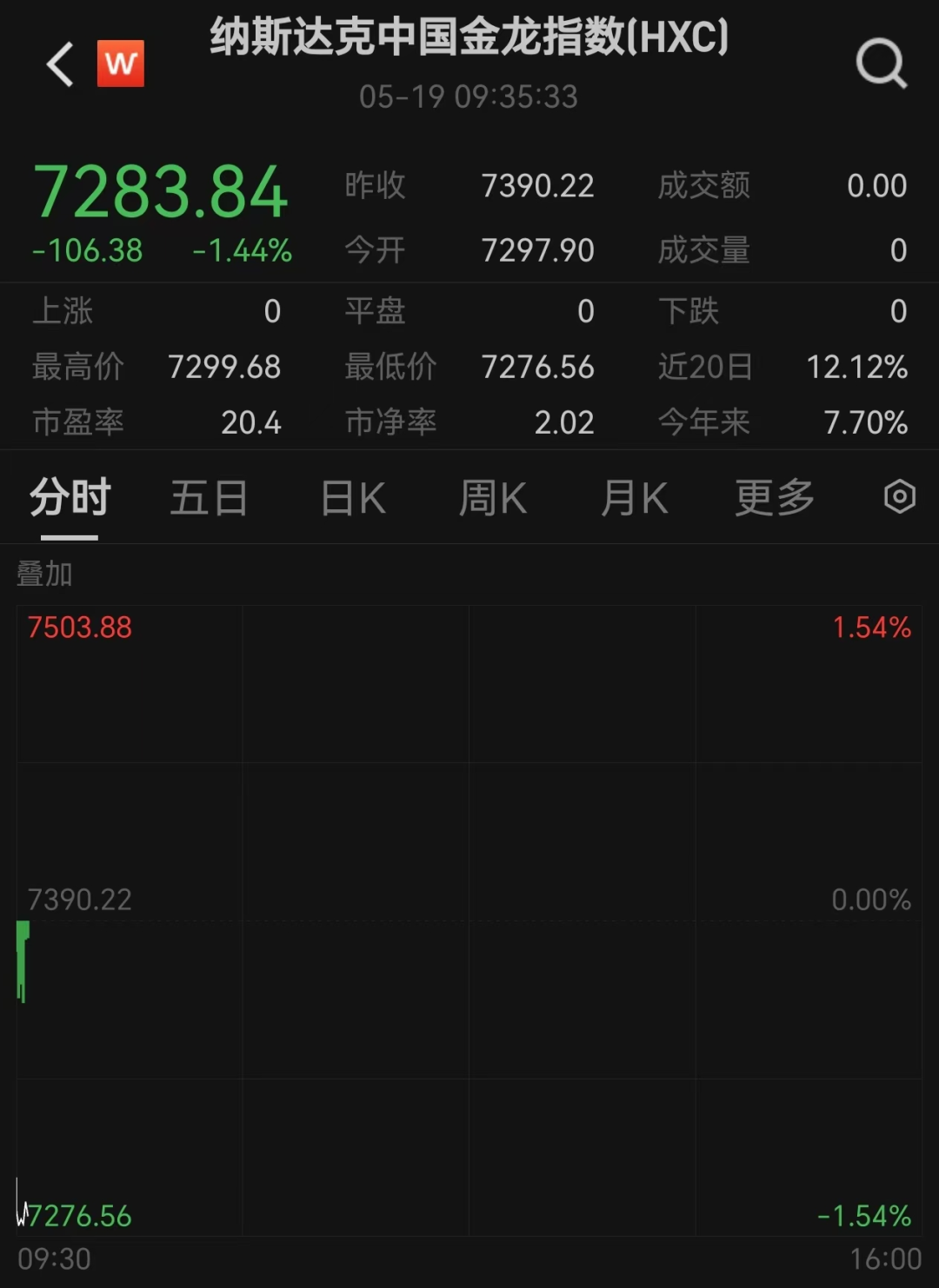Show the 周K weekly chart

(x=492, y=498)
